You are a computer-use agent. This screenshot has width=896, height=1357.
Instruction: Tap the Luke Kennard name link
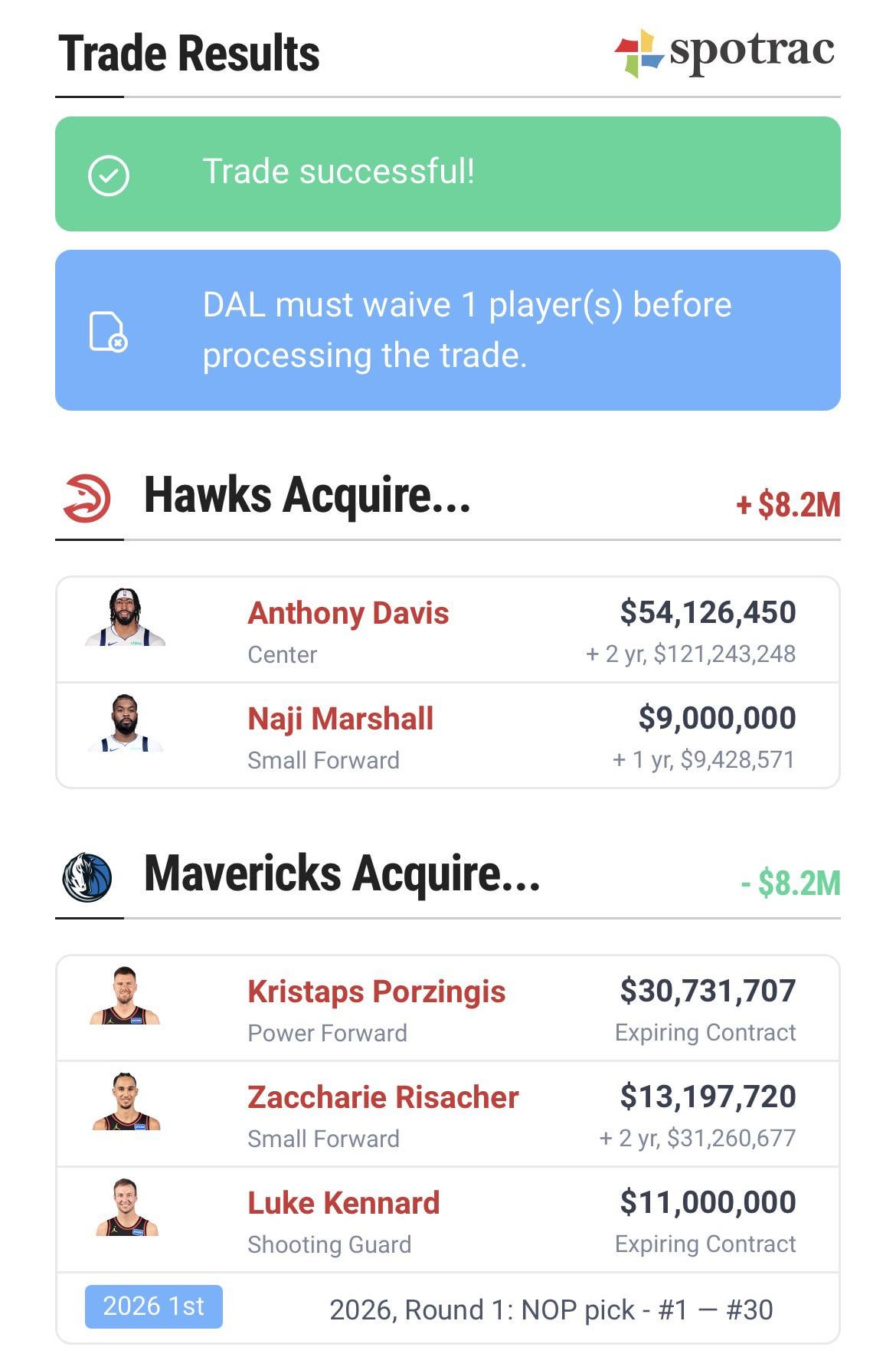click(343, 1203)
